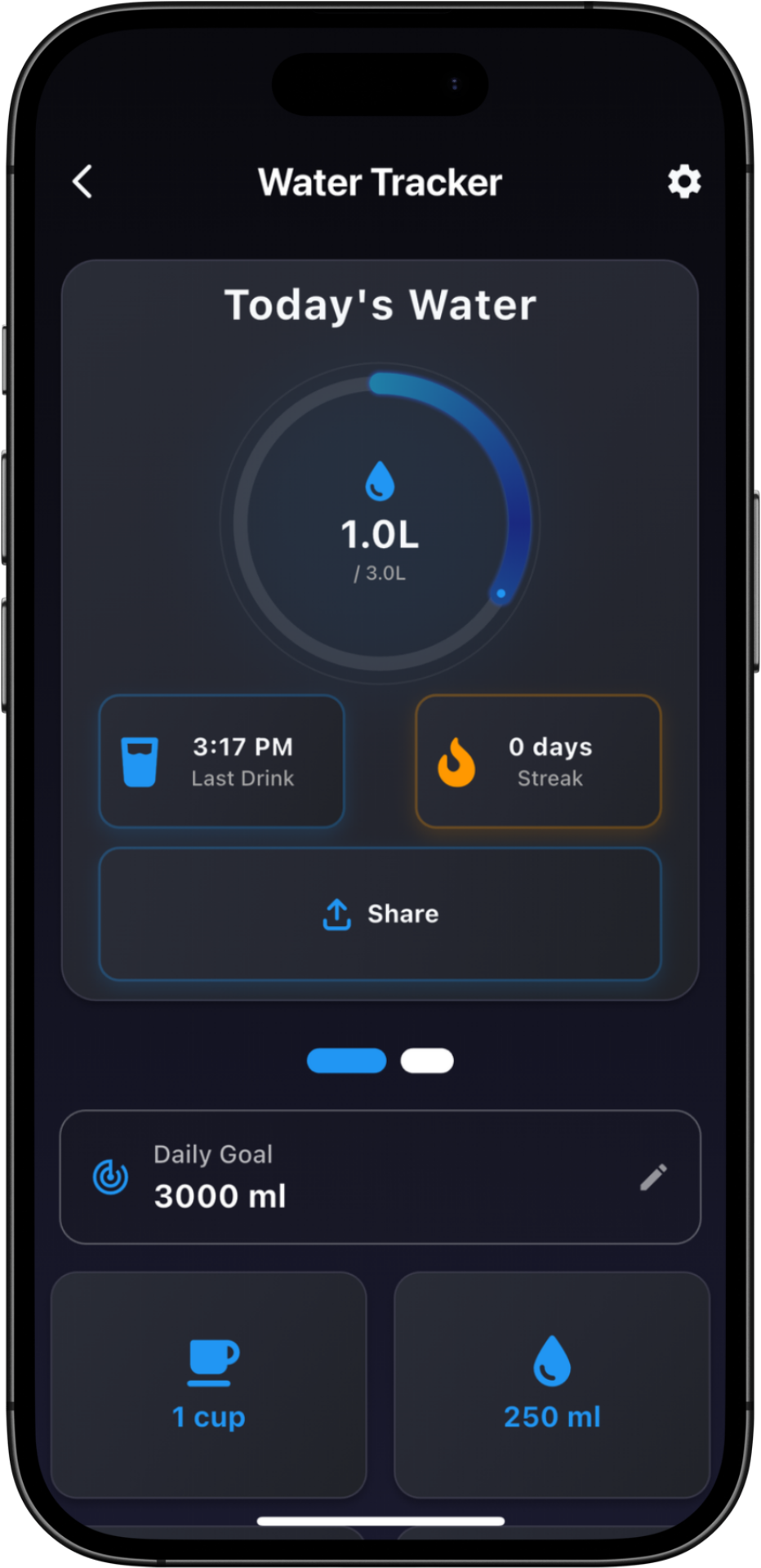The width and height of the screenshot is (761, 1568).
Task: Tap the water drop icon inside progress ring
Action: coord(380,481)
